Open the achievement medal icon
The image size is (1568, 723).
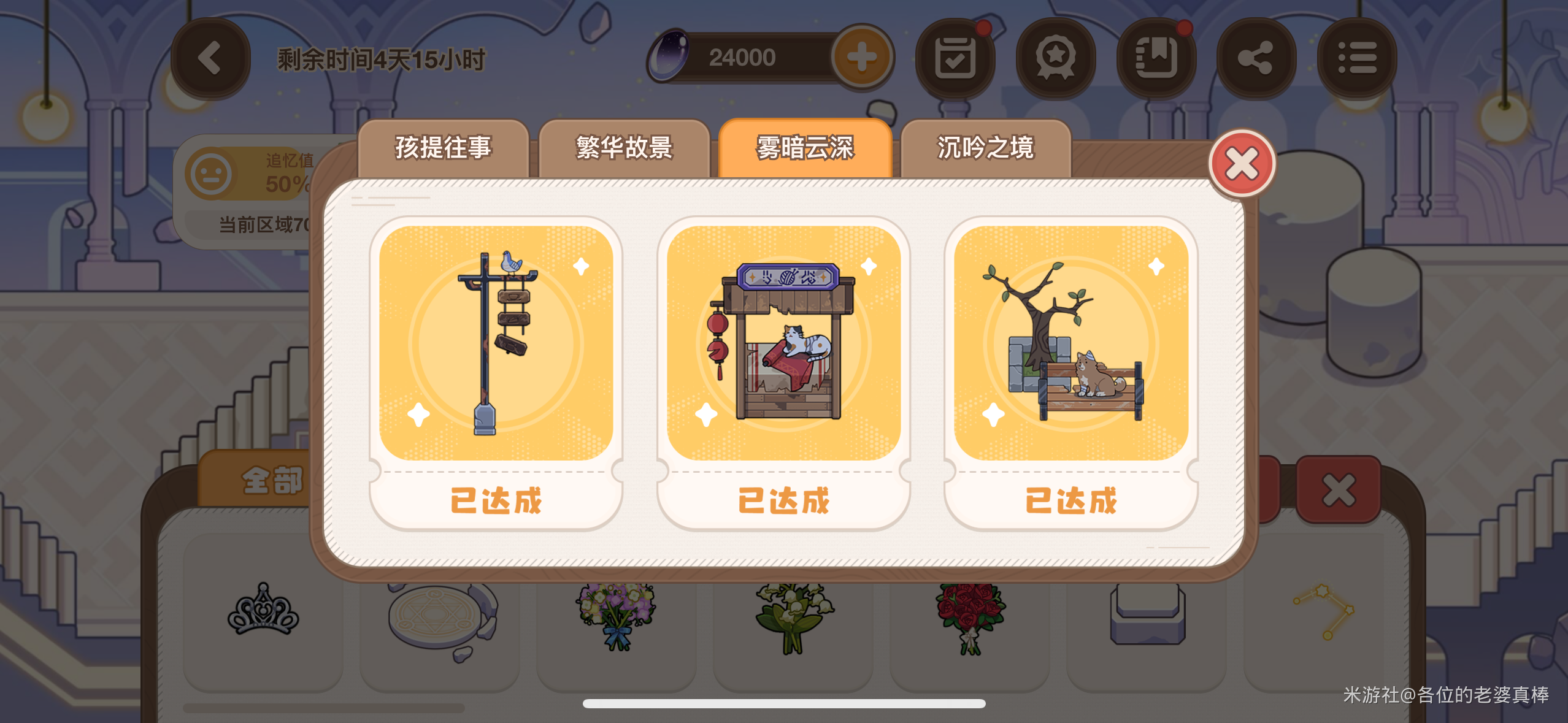(x=1055, y=59)
